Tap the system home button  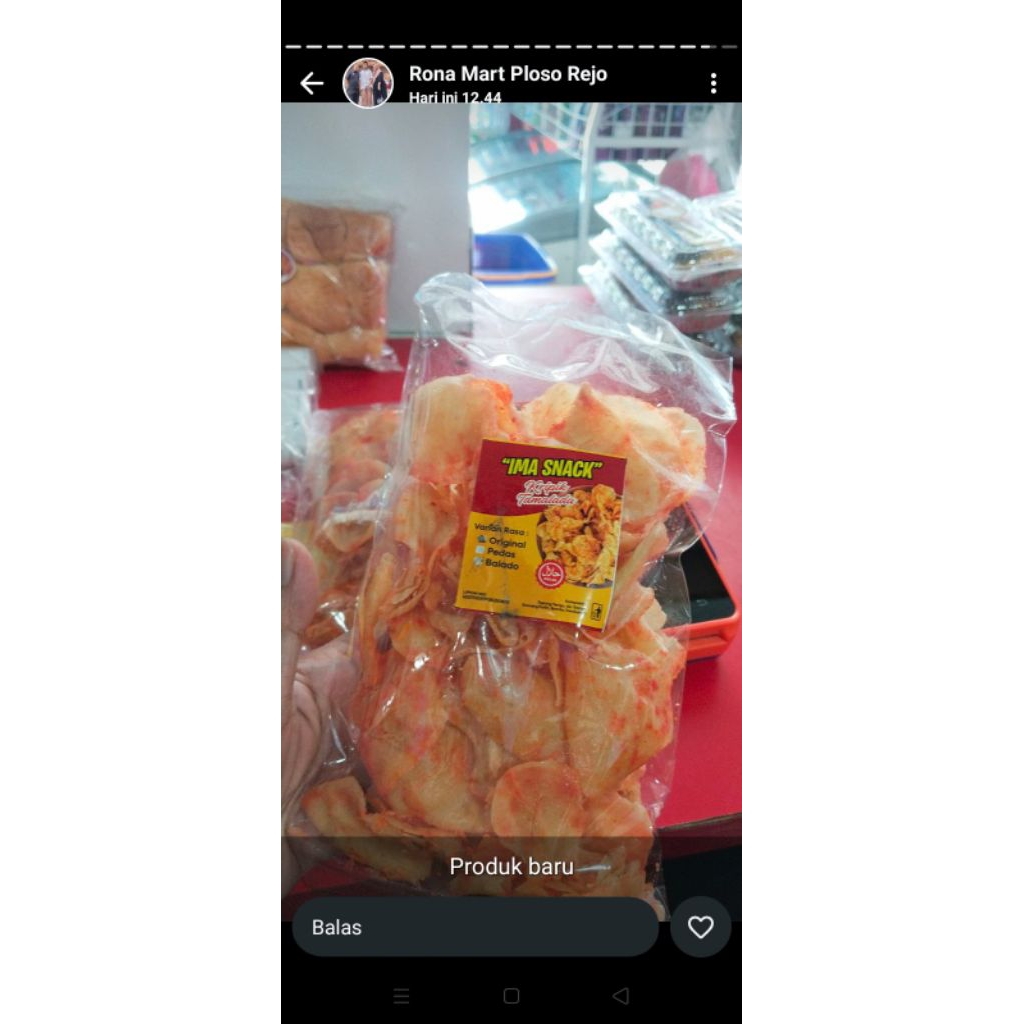(511, 996)
